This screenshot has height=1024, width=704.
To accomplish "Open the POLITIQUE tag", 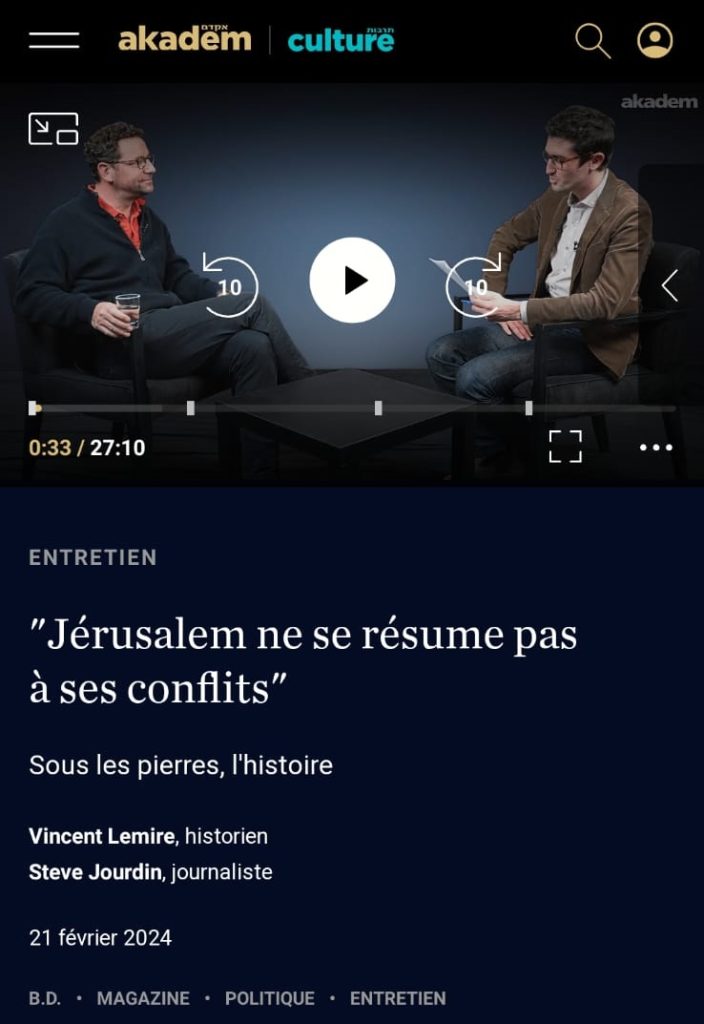I will (x=269, y=998).
